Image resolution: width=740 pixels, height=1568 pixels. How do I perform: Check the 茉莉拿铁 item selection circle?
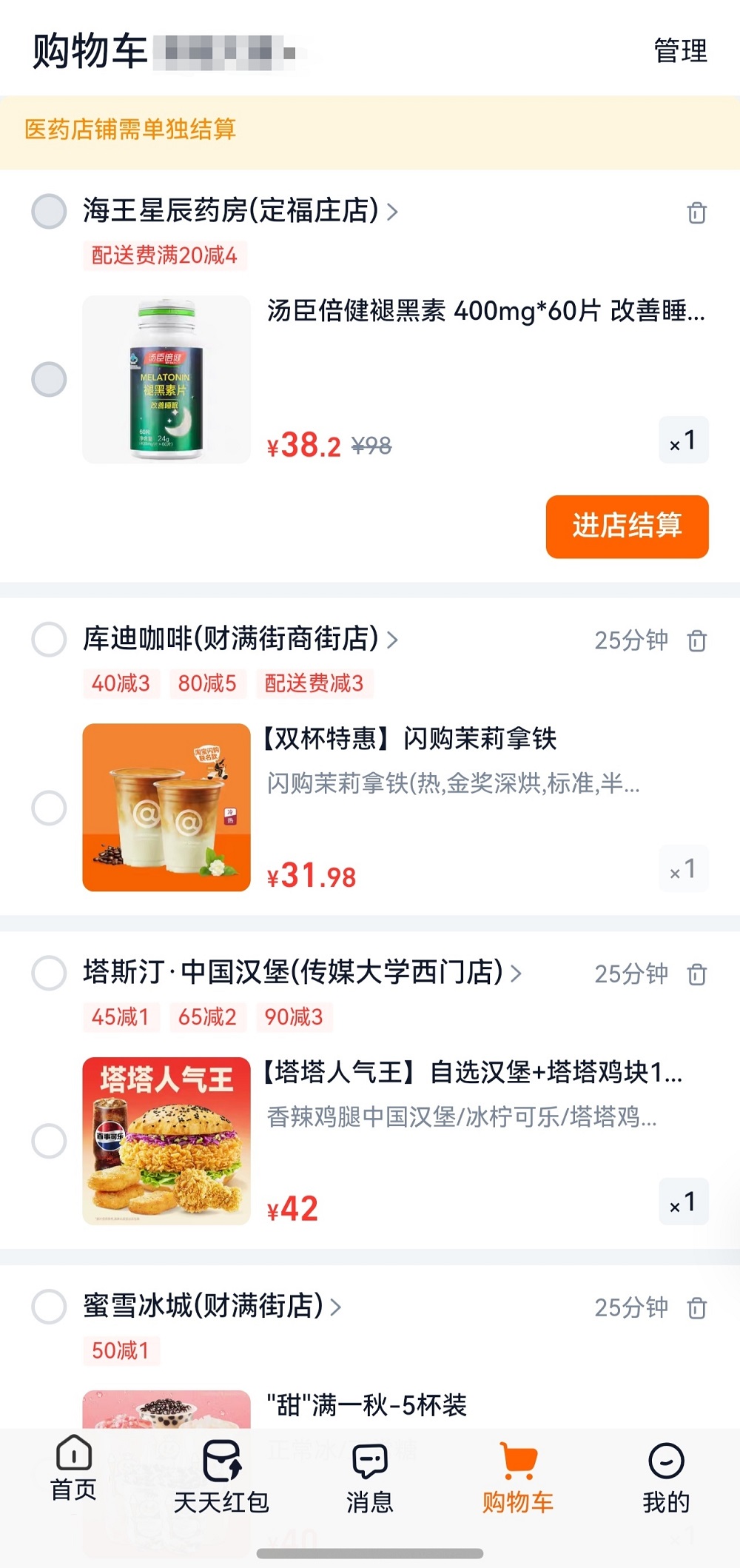(48, 809)
